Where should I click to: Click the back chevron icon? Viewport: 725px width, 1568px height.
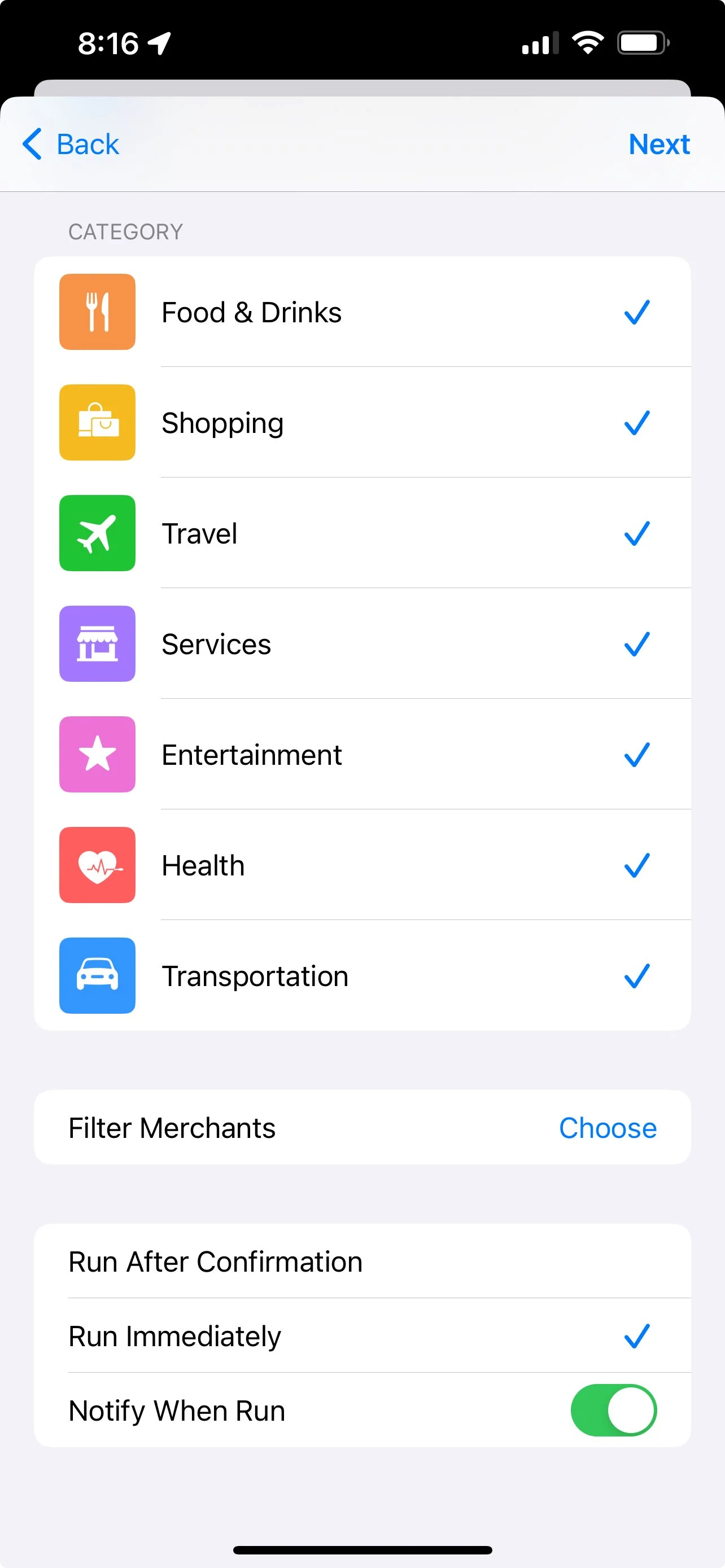click(33, 144)
